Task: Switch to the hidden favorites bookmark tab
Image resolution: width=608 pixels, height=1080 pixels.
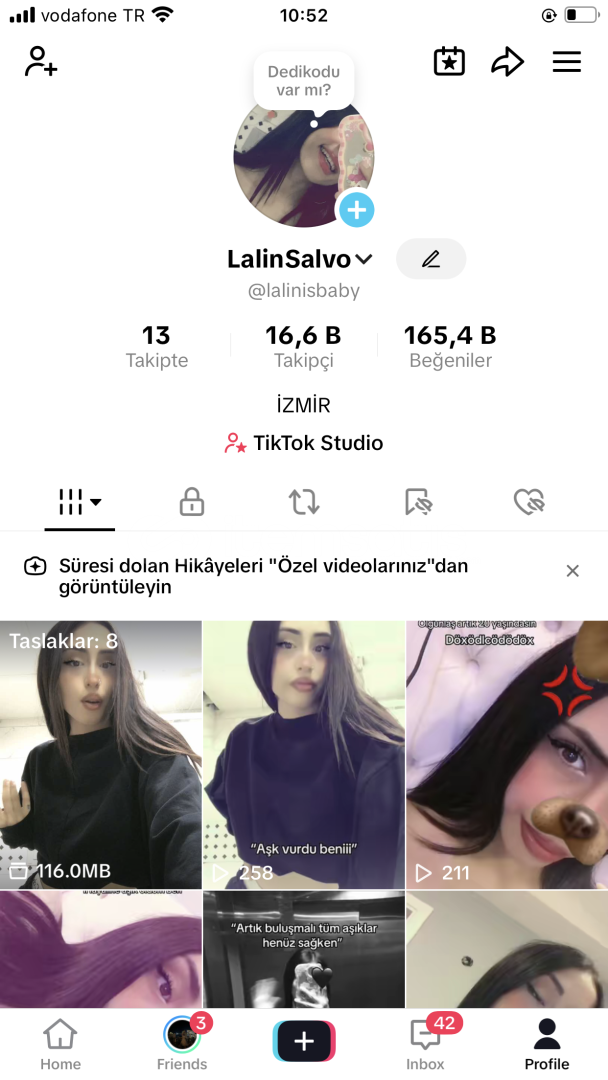Action: pos(418,502)
